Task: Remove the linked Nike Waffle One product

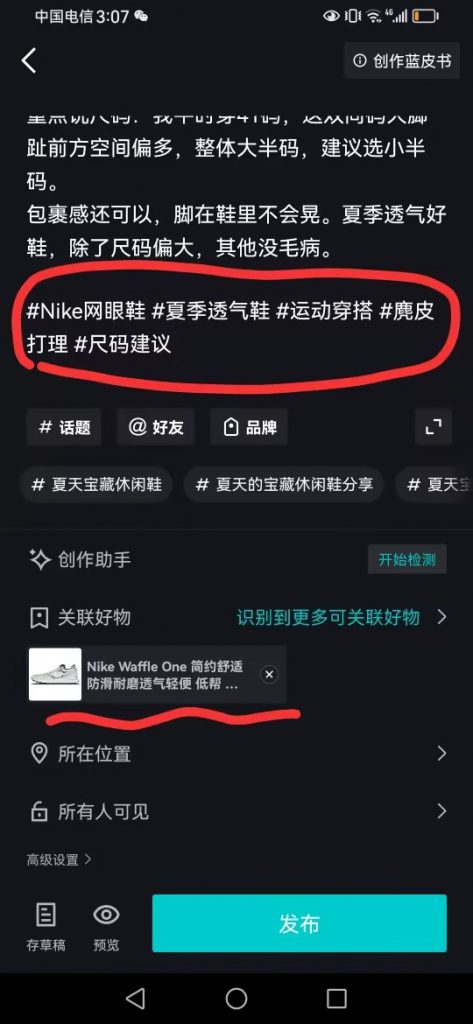Action: (x=269, y=675)
